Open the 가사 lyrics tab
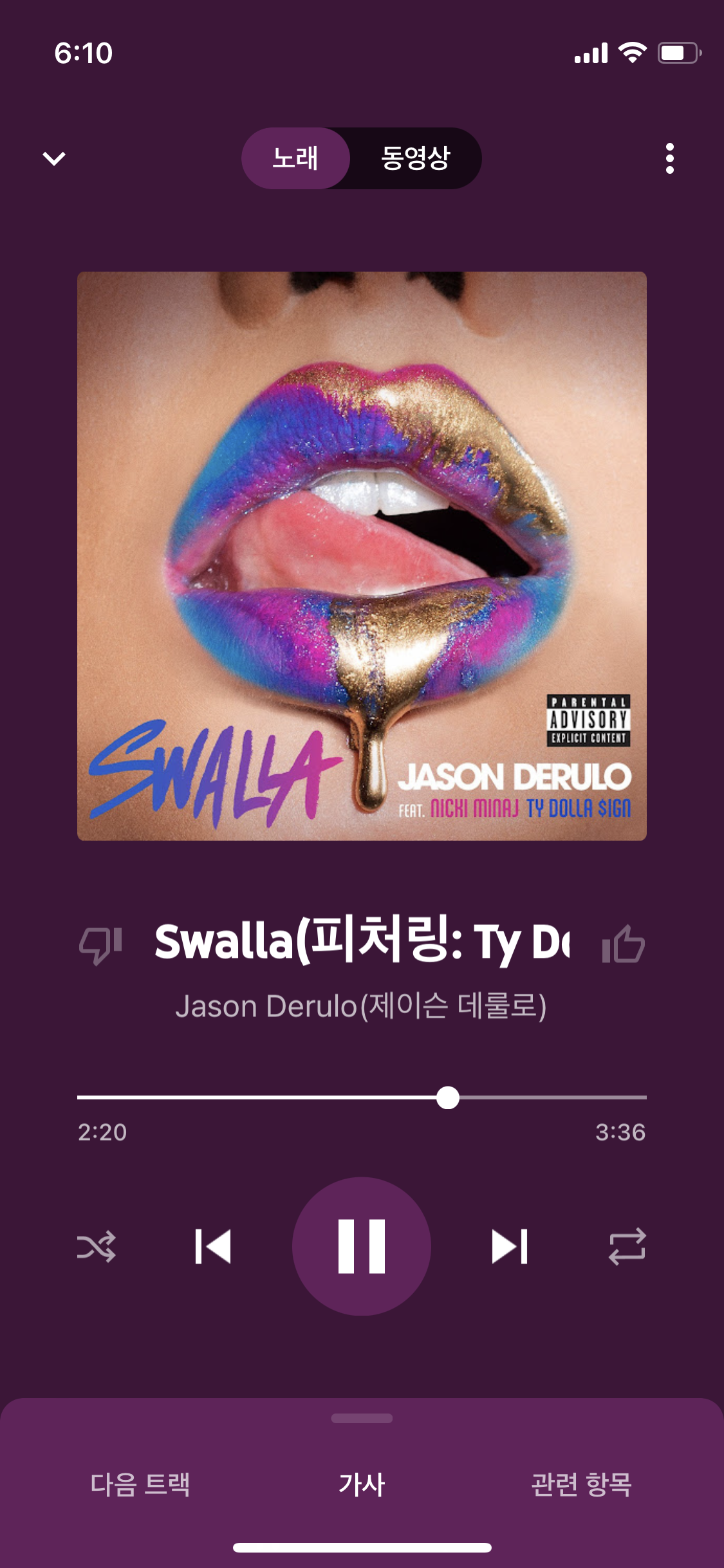 [x=362, y=1484]
